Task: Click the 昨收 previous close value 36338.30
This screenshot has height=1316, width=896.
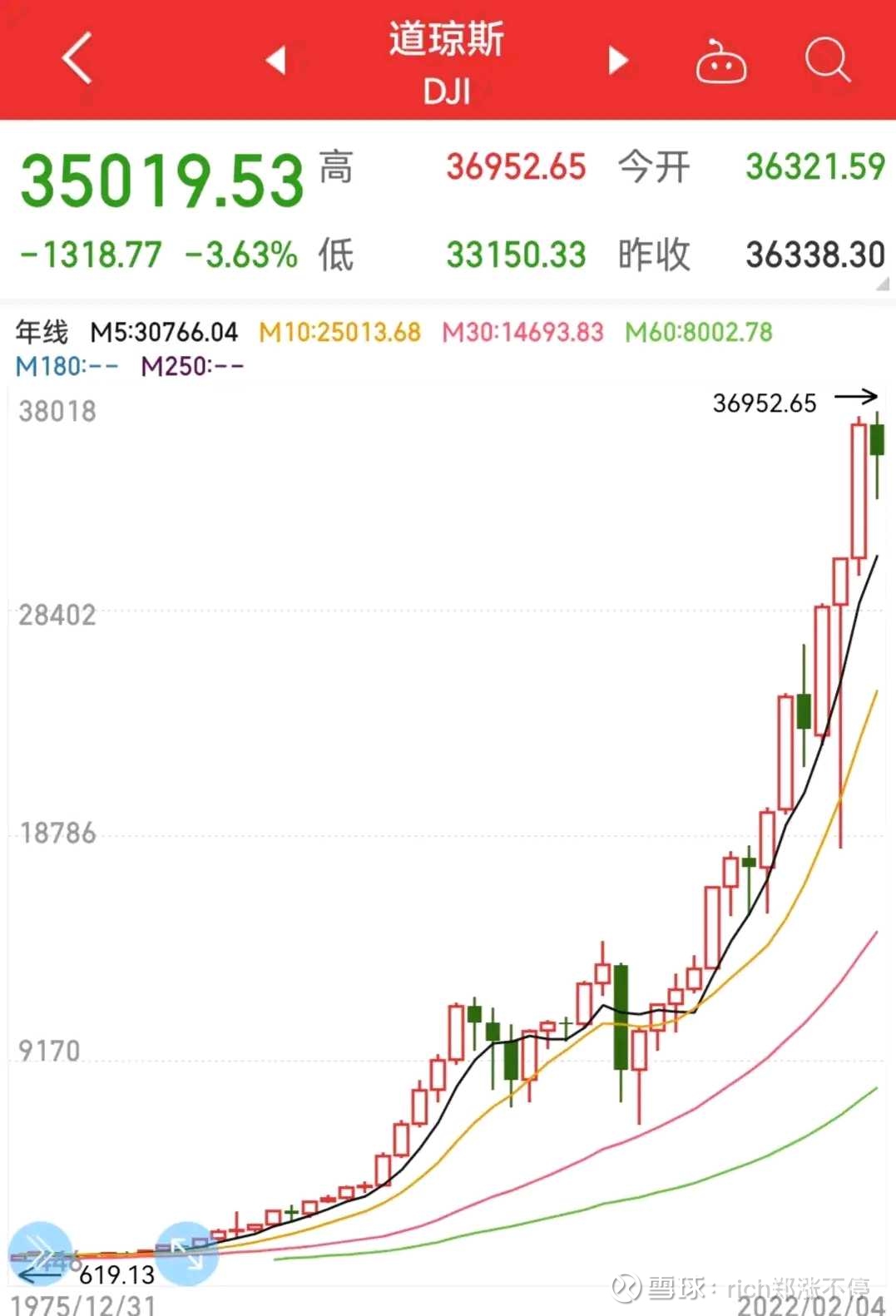Action: 814,255
